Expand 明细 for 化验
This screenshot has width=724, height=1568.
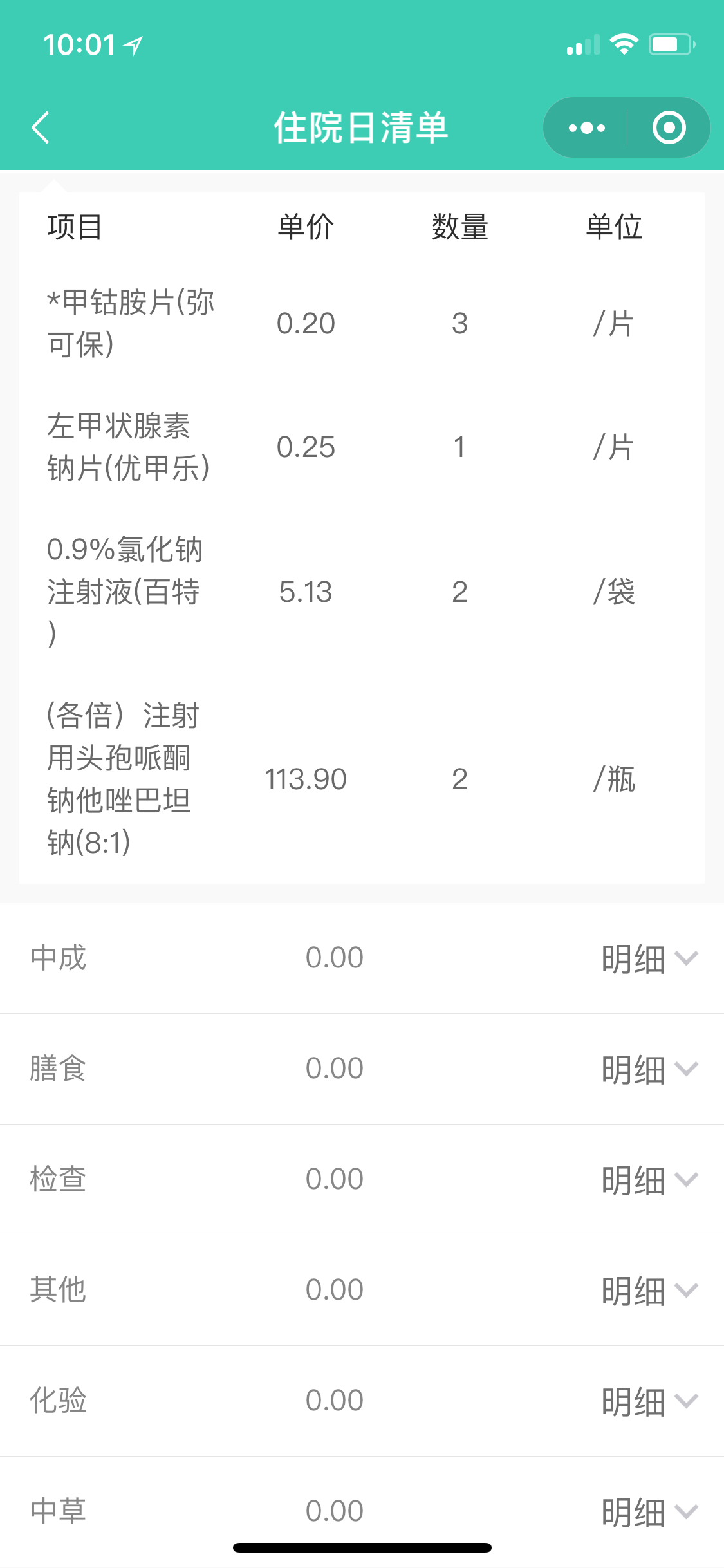[649, 1401]
